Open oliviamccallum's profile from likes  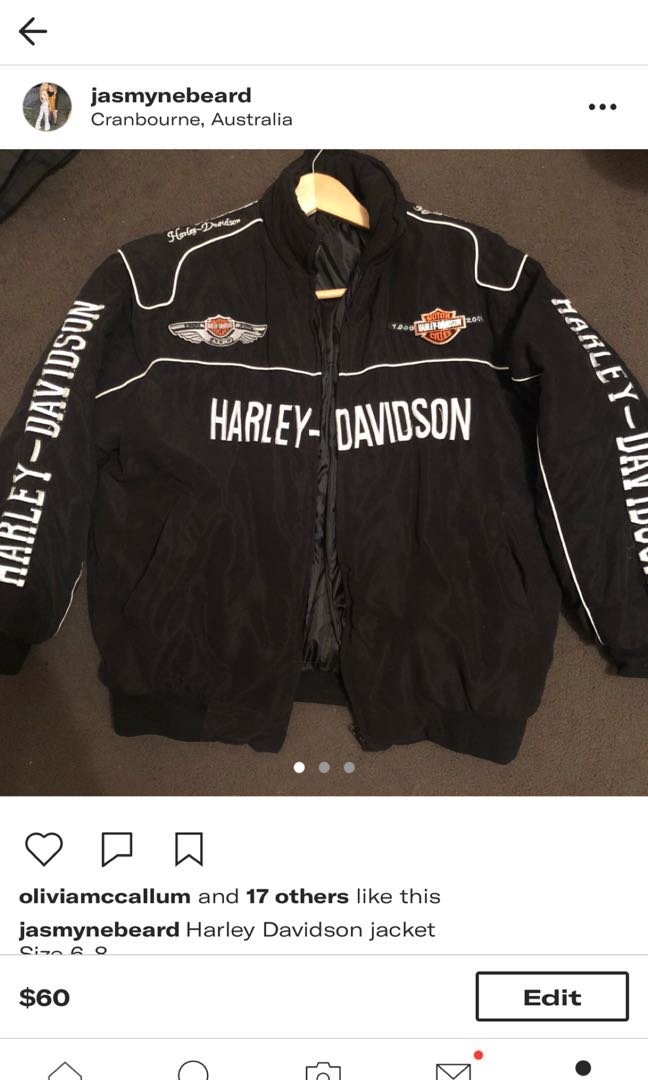(105, 896)
